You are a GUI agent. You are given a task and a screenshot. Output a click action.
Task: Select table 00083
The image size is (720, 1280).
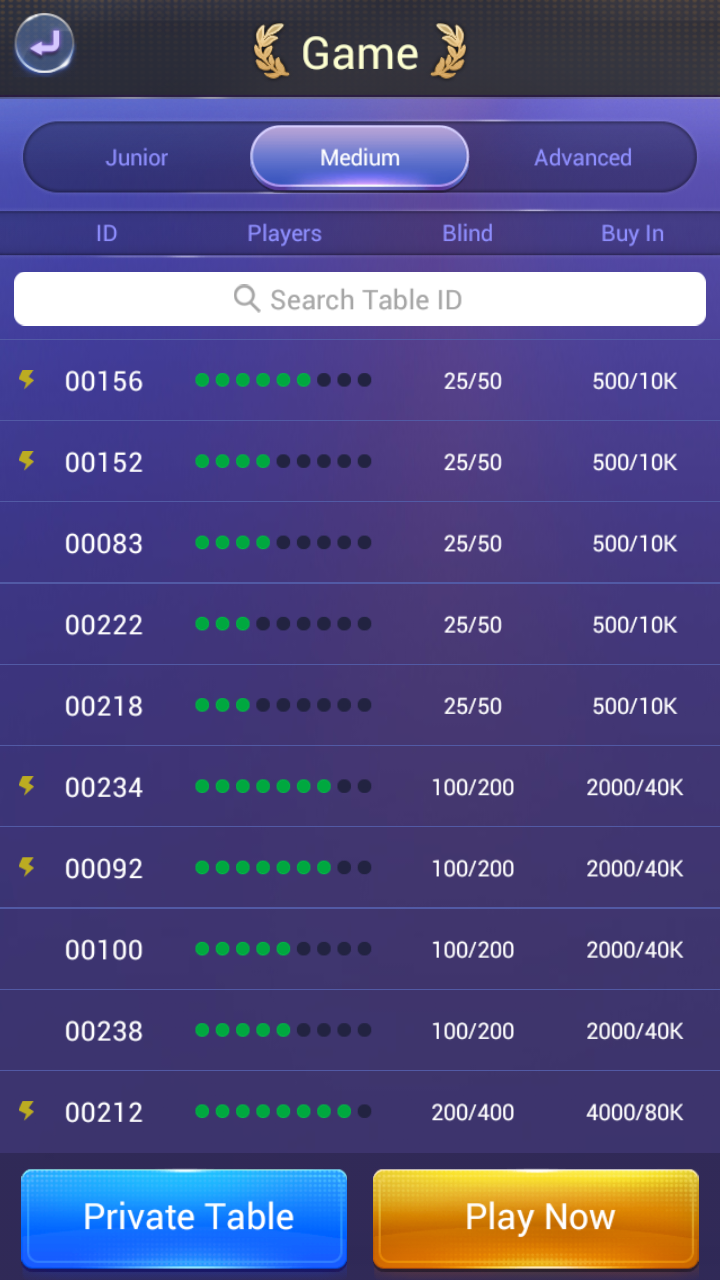[360, 543]
